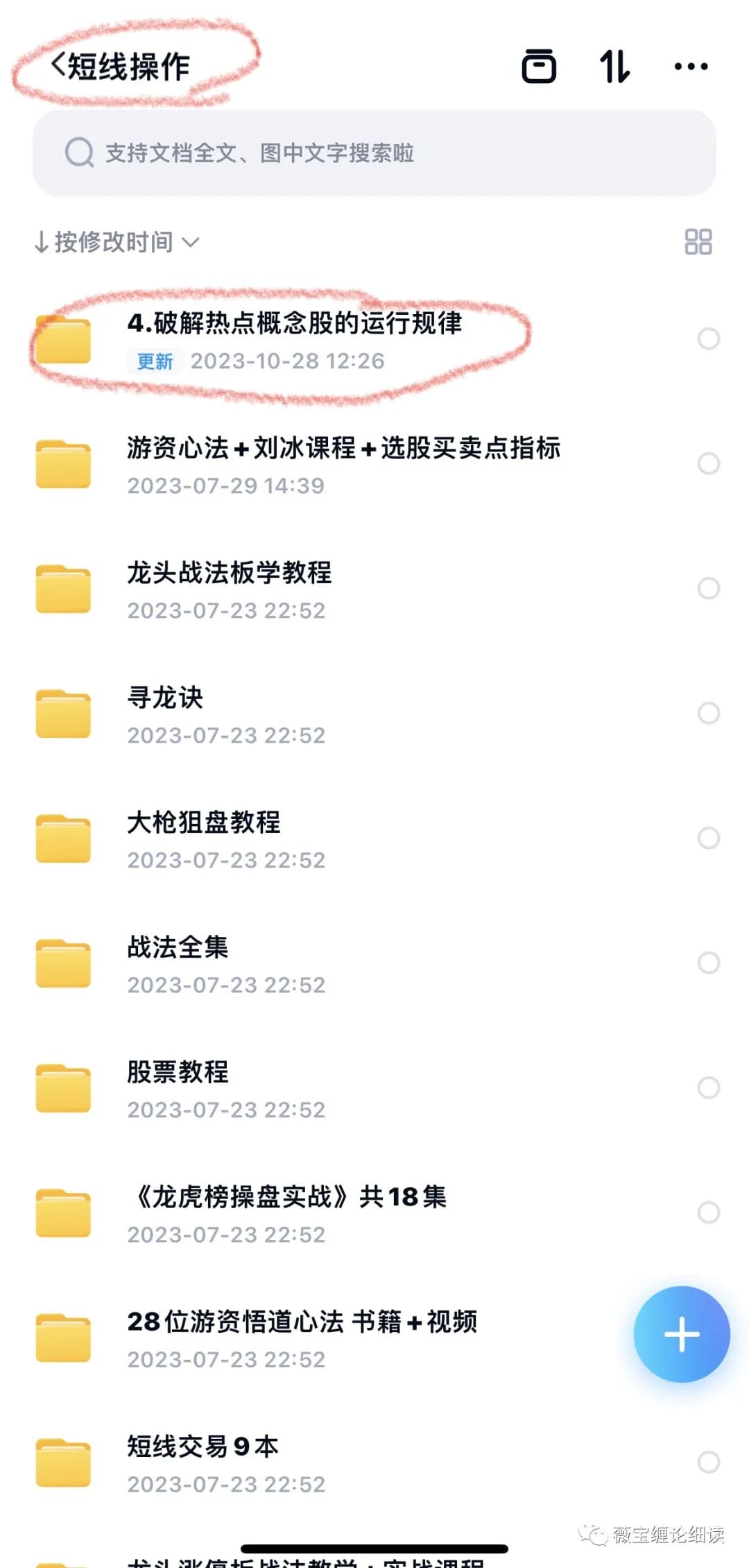Open the box icon in top bar
Image resolution: width=749 pixels, height=1568 pixels.
[x=539, y=67]
